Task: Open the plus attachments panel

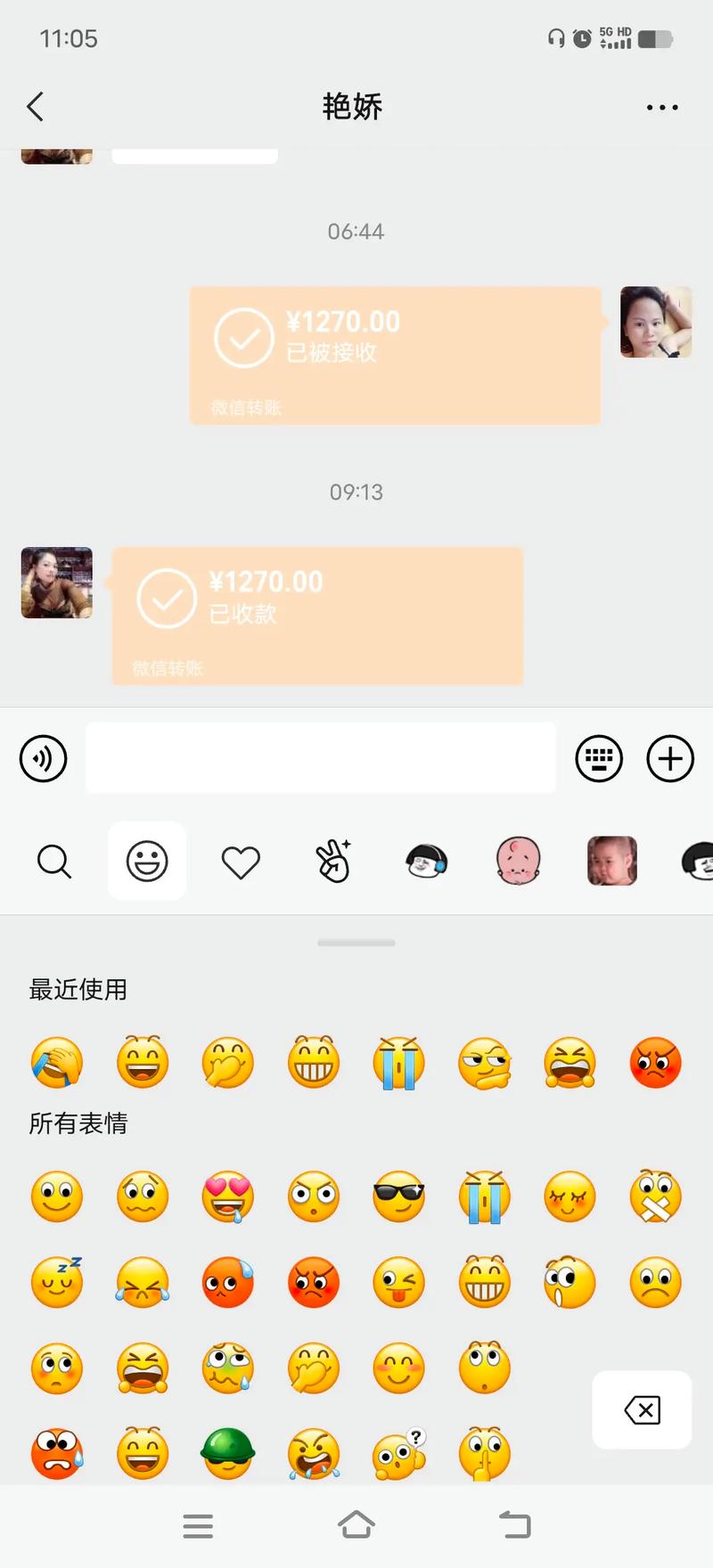Action: click(x=669, y=759)
